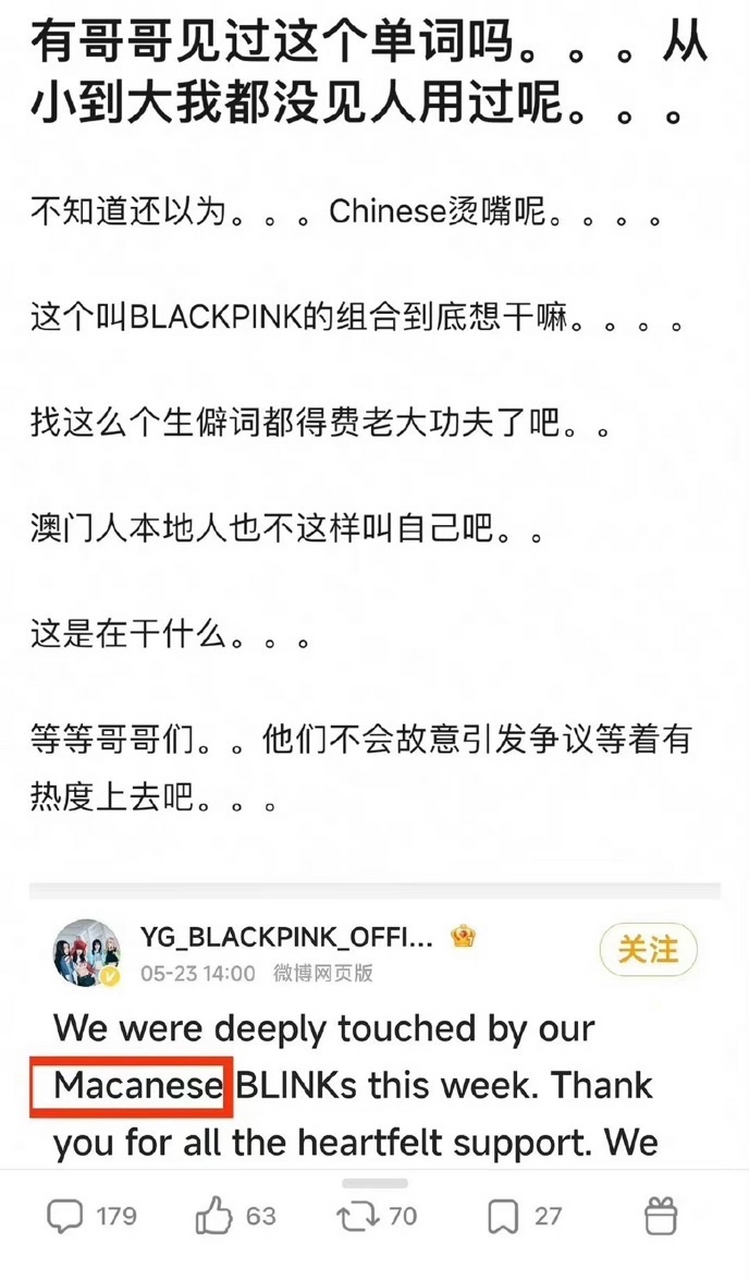Click the crown membership badge beside the username

(x=461, y=936)
